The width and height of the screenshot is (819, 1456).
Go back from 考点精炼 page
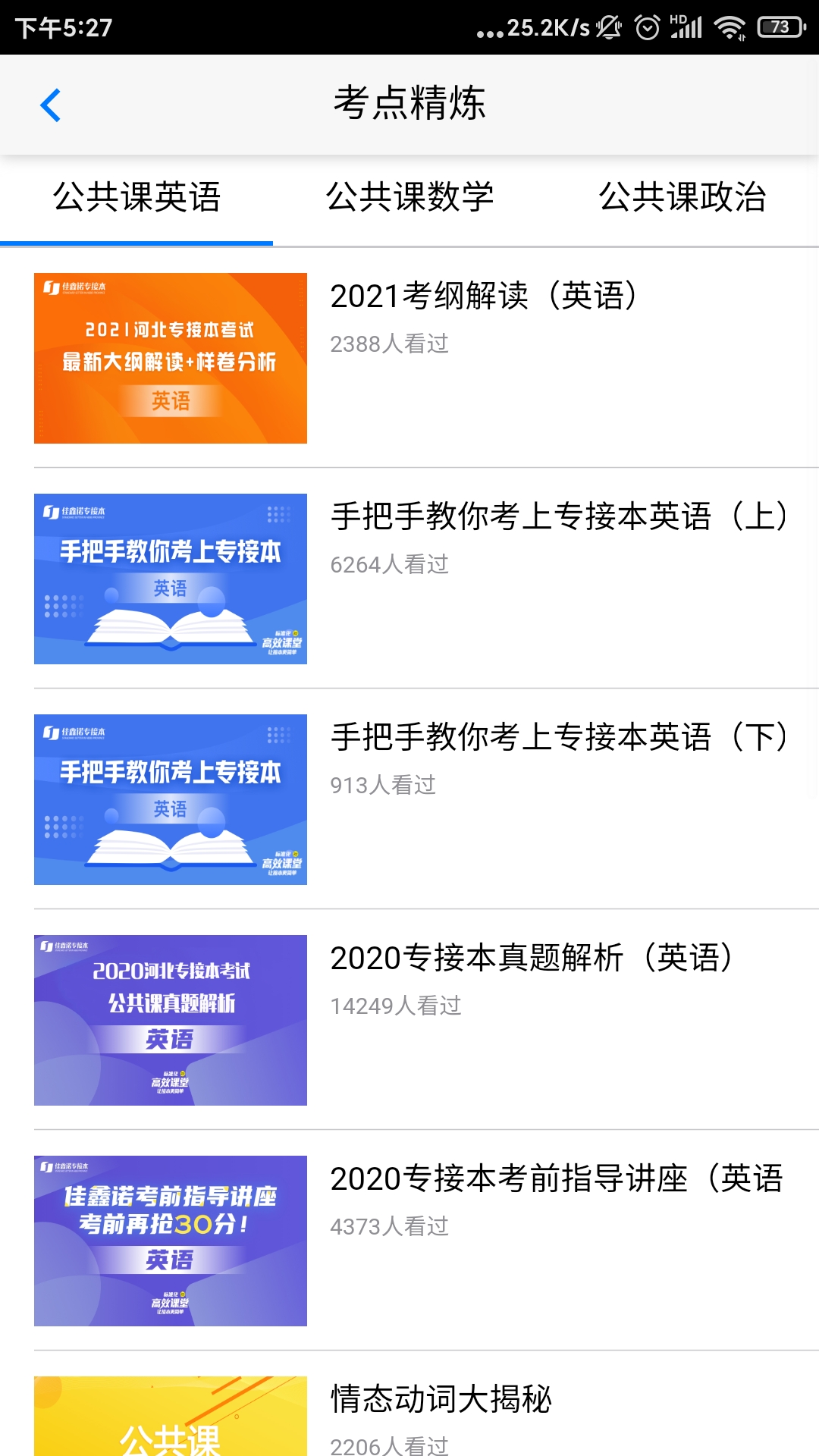tap(50, 105)
